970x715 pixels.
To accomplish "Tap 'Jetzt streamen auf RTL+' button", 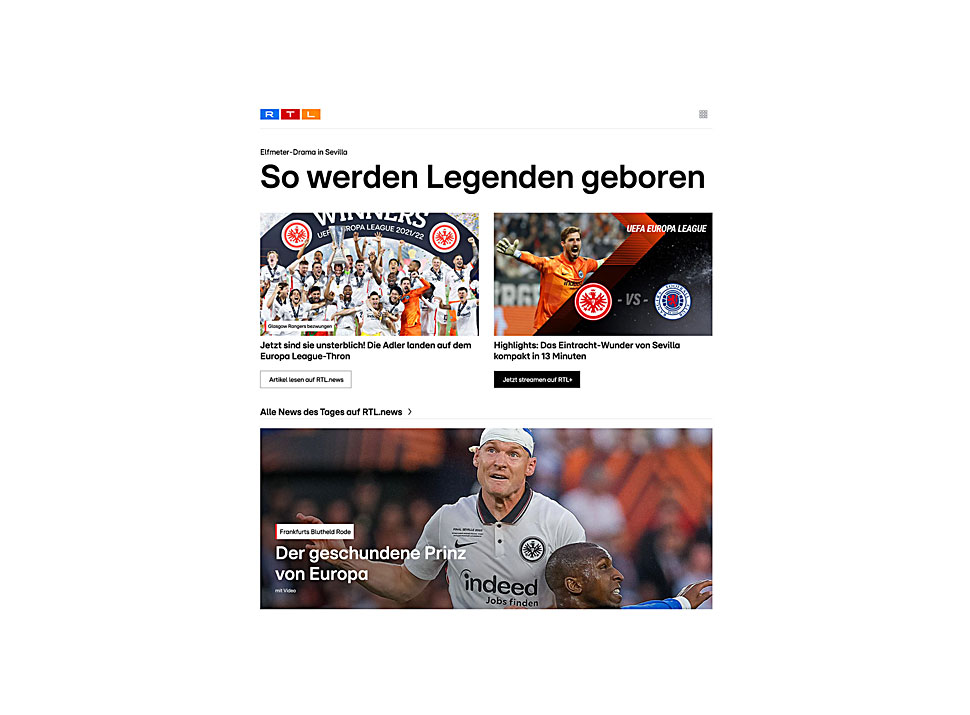I will point(536,380).
